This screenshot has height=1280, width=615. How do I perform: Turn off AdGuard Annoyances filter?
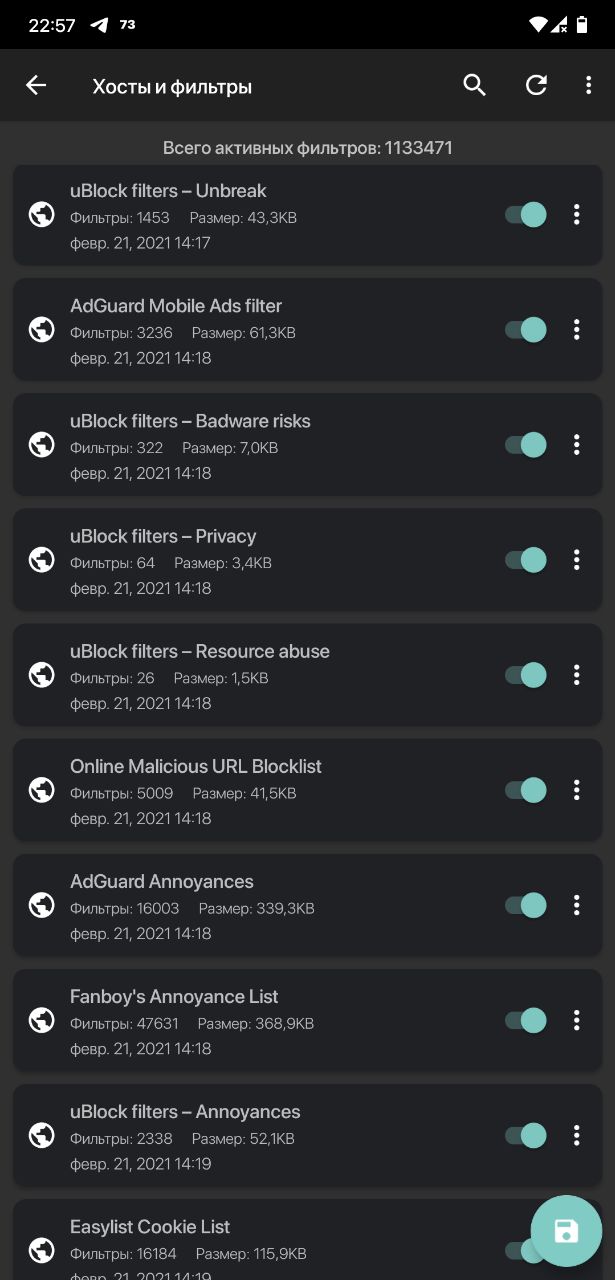click(526, 905)
